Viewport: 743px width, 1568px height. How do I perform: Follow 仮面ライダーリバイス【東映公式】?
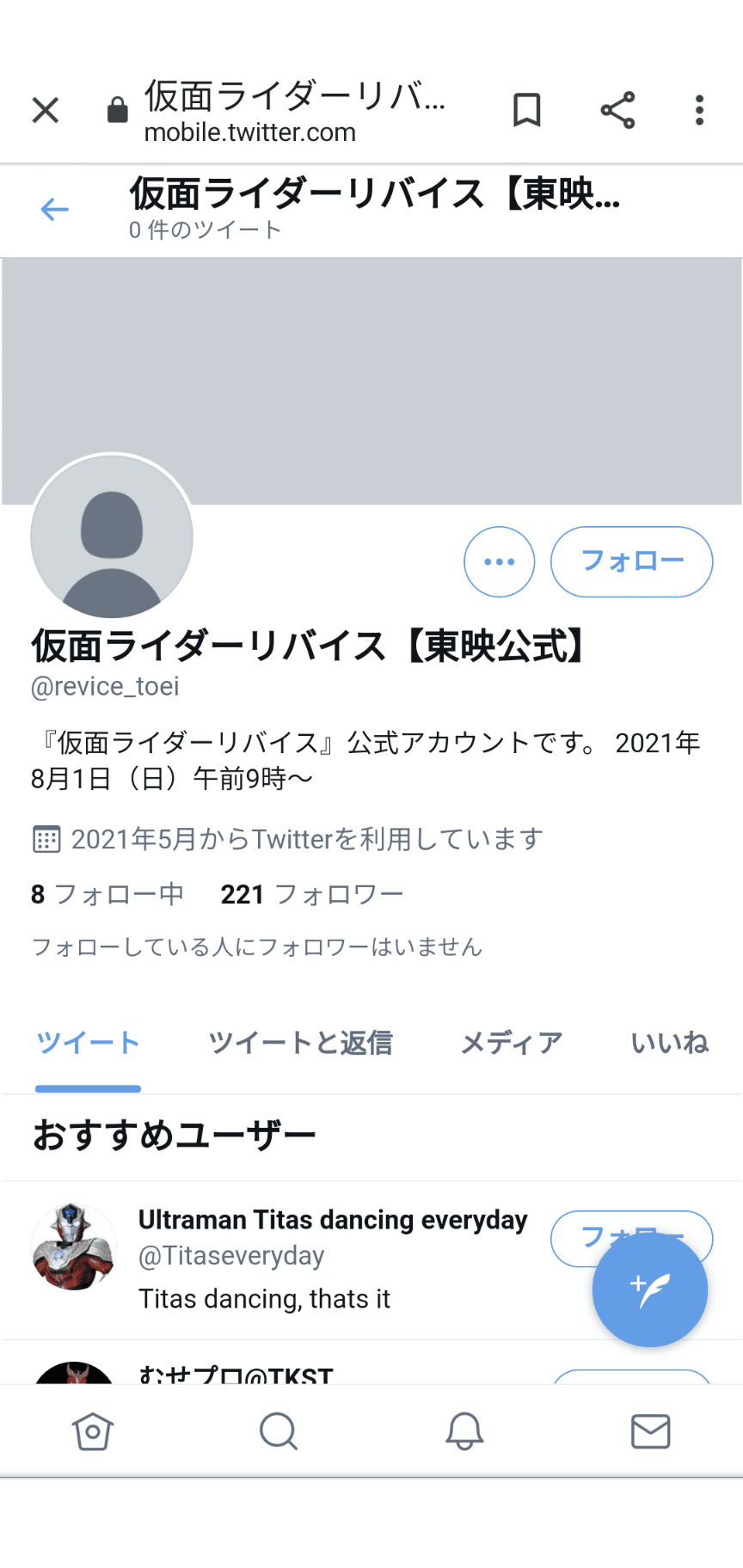point(631,561)
